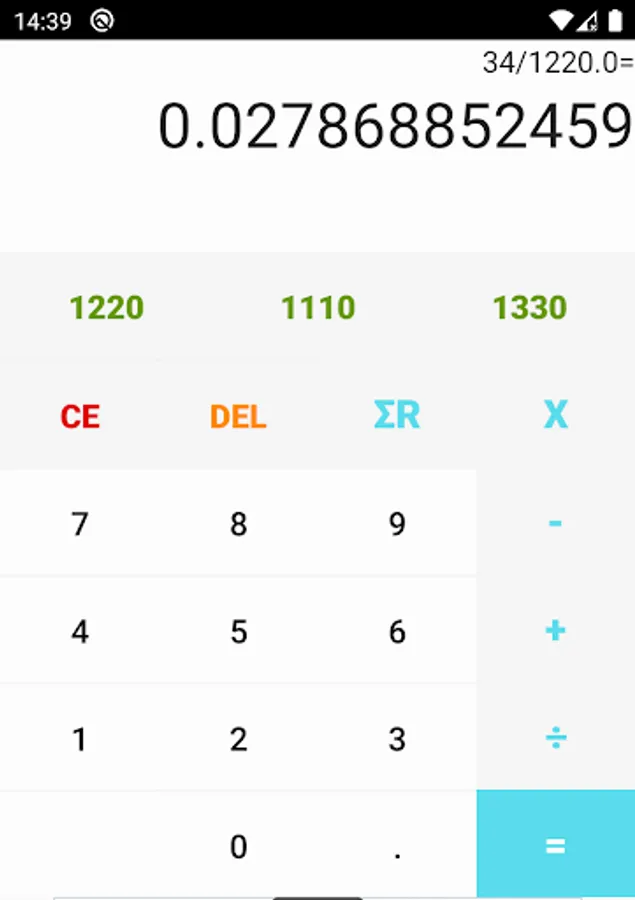
Task: Tap the number 4 key
Action: tap(80, 631)
